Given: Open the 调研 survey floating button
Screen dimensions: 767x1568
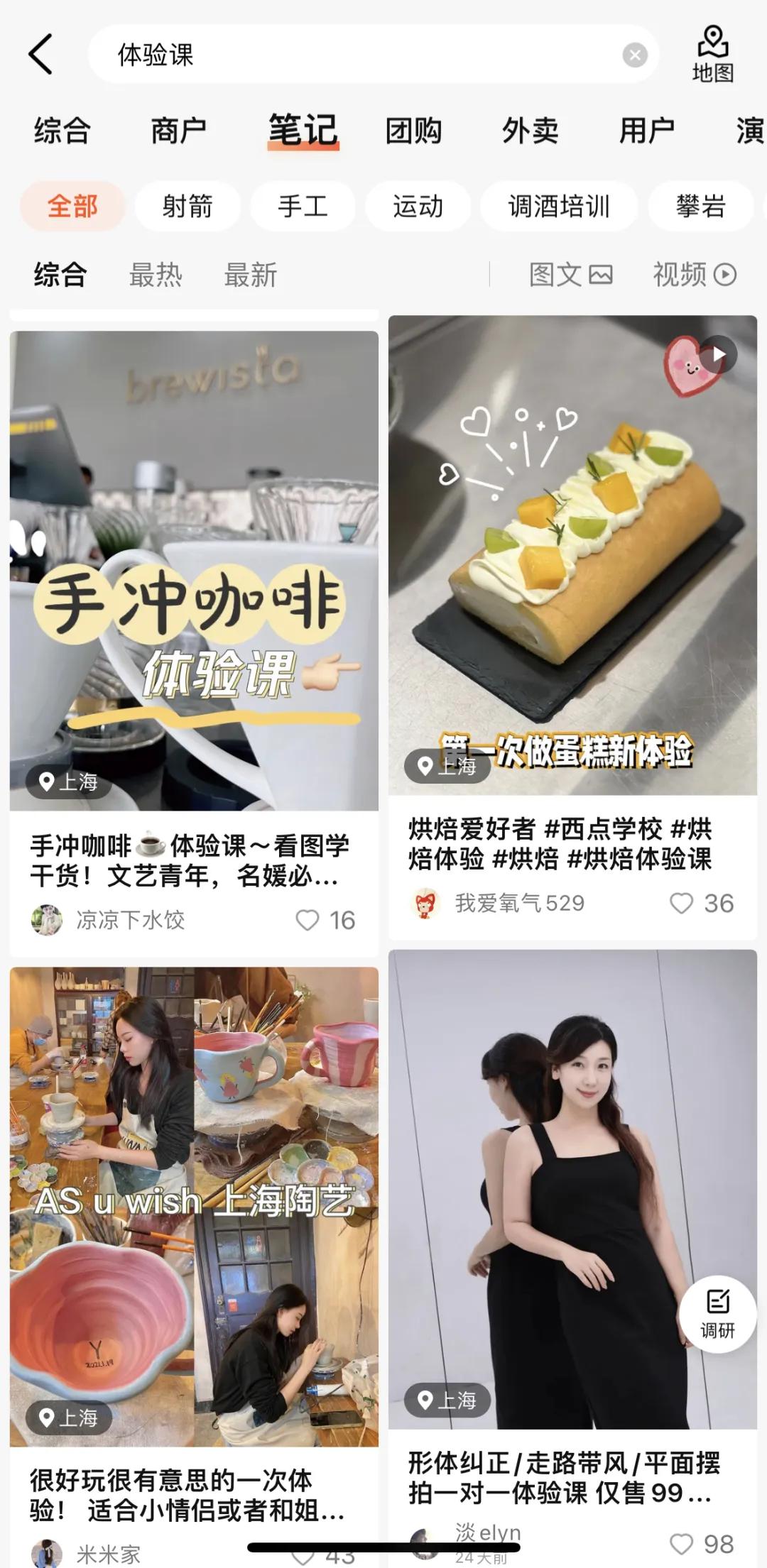Looking at the screenshot, I should (x=717, y=1314).
